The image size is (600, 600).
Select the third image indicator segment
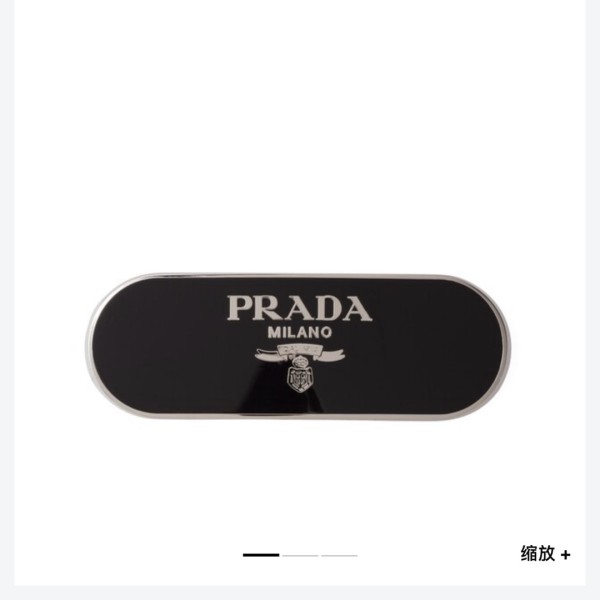tap(339, 554)
